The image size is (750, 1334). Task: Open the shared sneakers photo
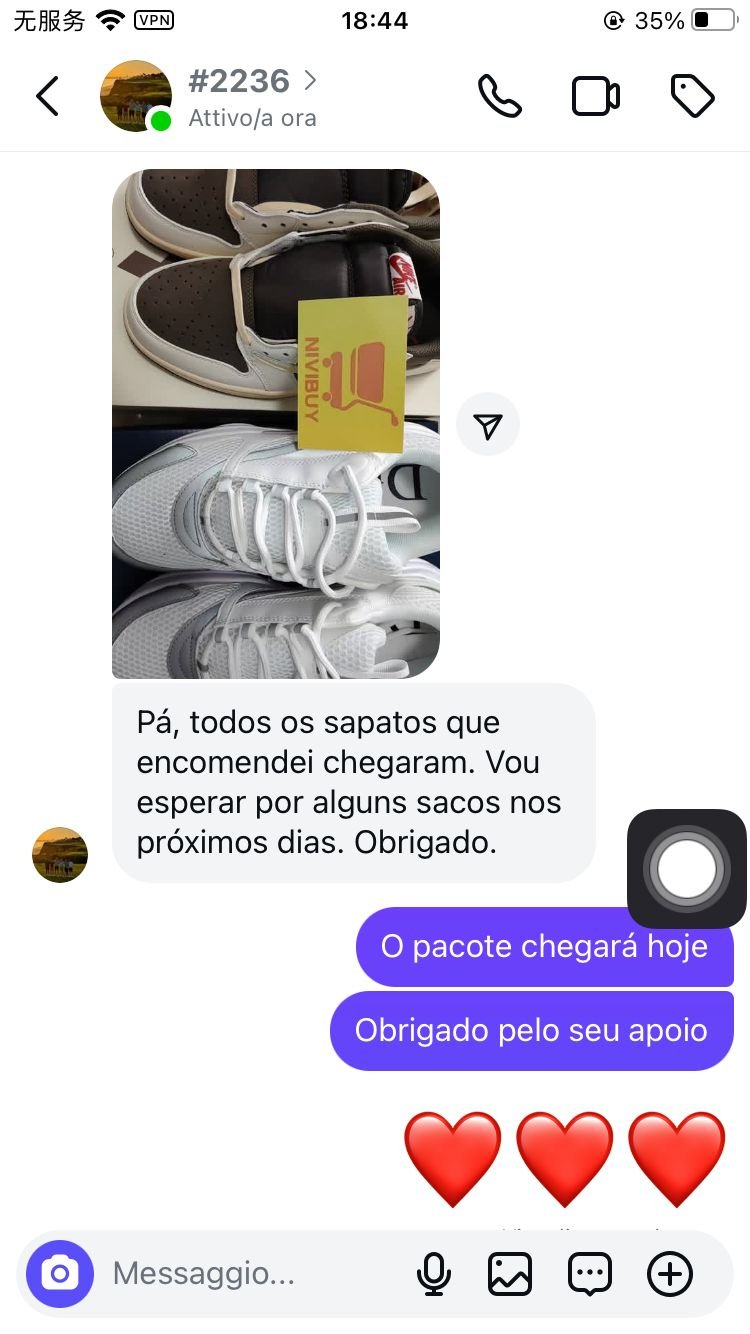(x=275, y=424)
